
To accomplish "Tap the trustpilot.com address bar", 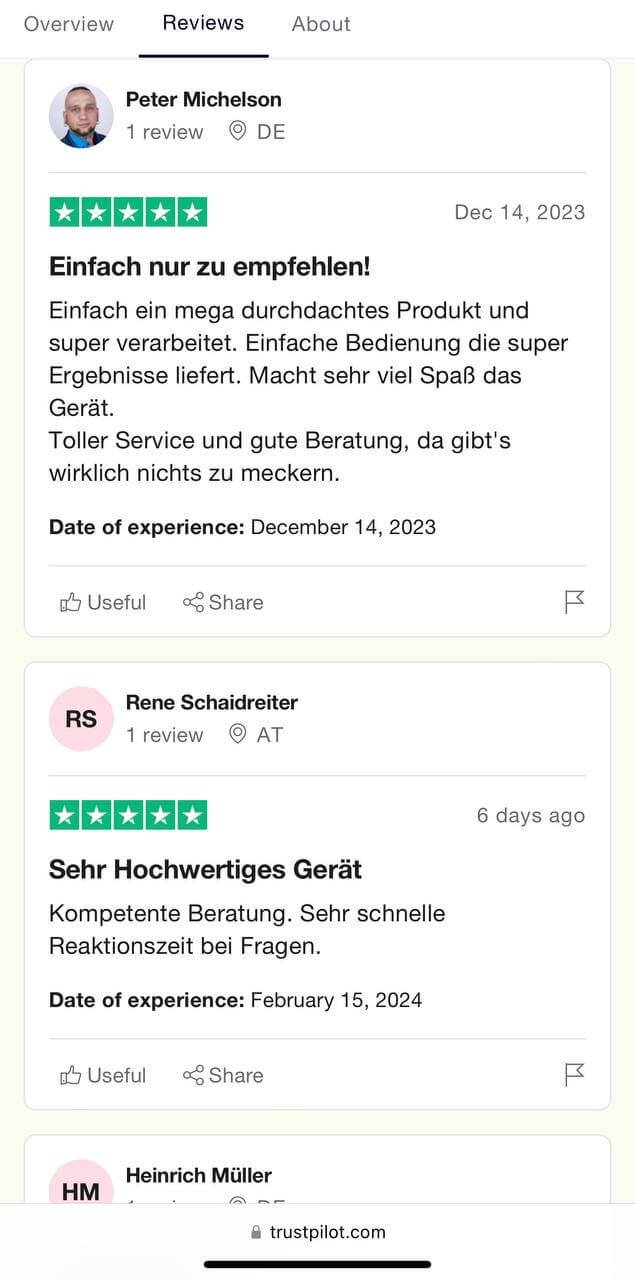I will click(318, 1232).
